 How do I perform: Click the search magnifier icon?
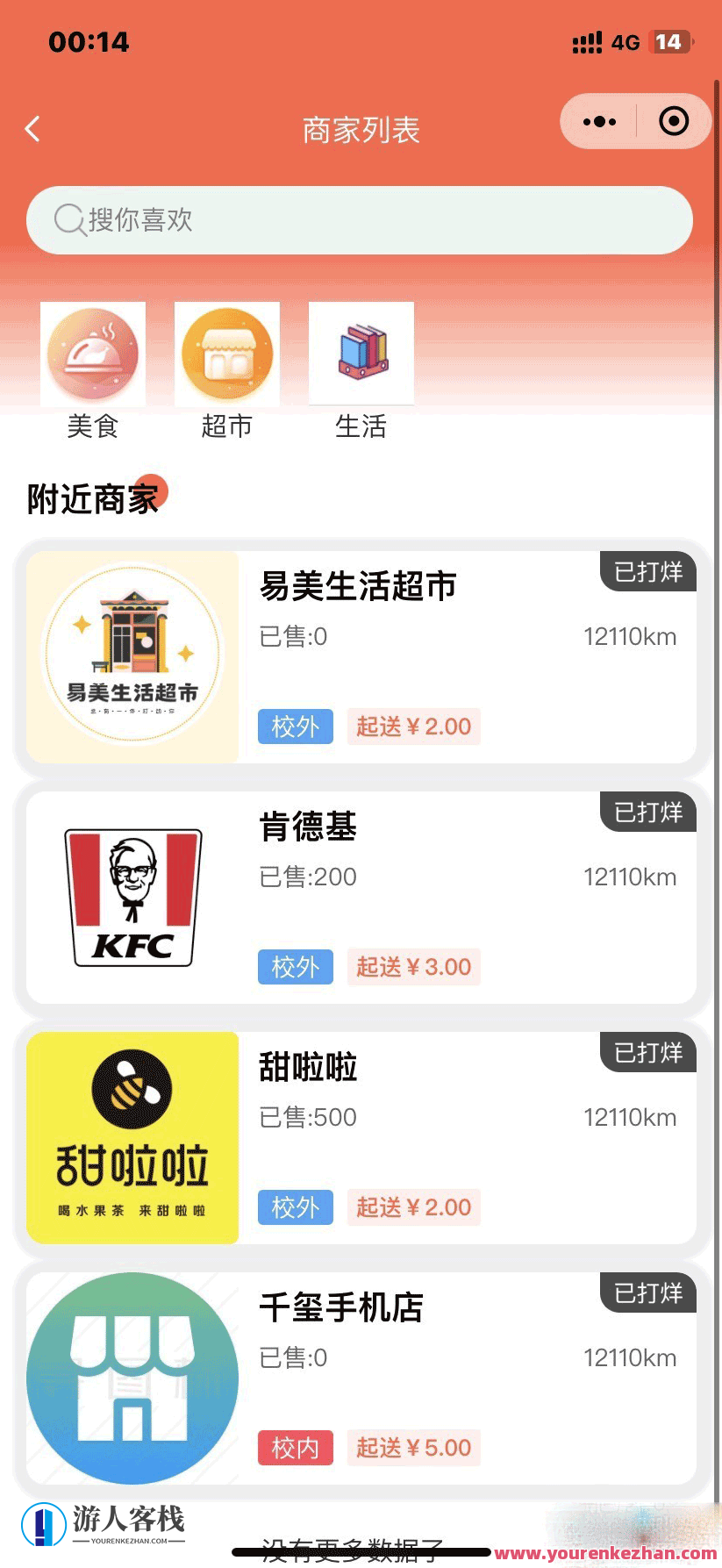68,220
